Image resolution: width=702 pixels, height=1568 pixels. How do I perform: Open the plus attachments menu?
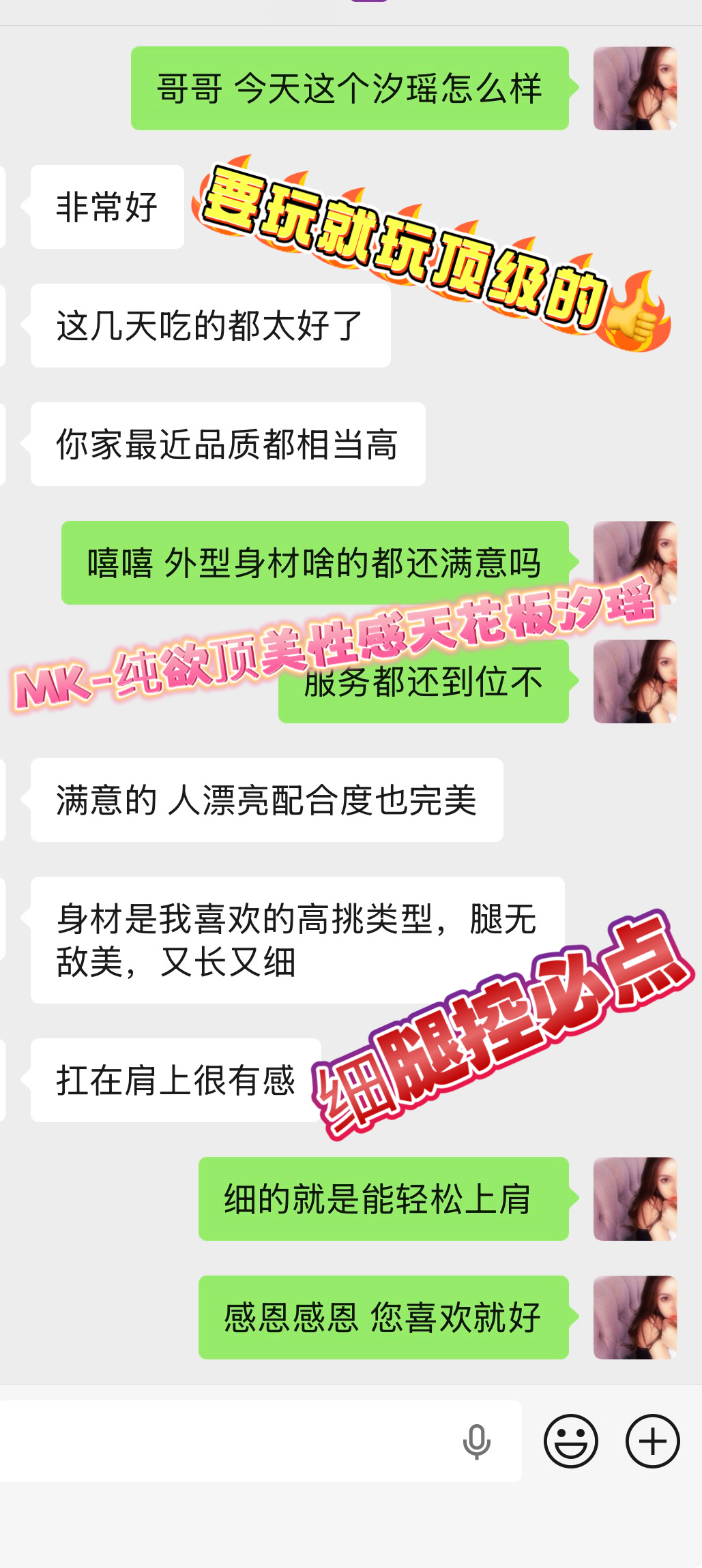coord(652,1441)
